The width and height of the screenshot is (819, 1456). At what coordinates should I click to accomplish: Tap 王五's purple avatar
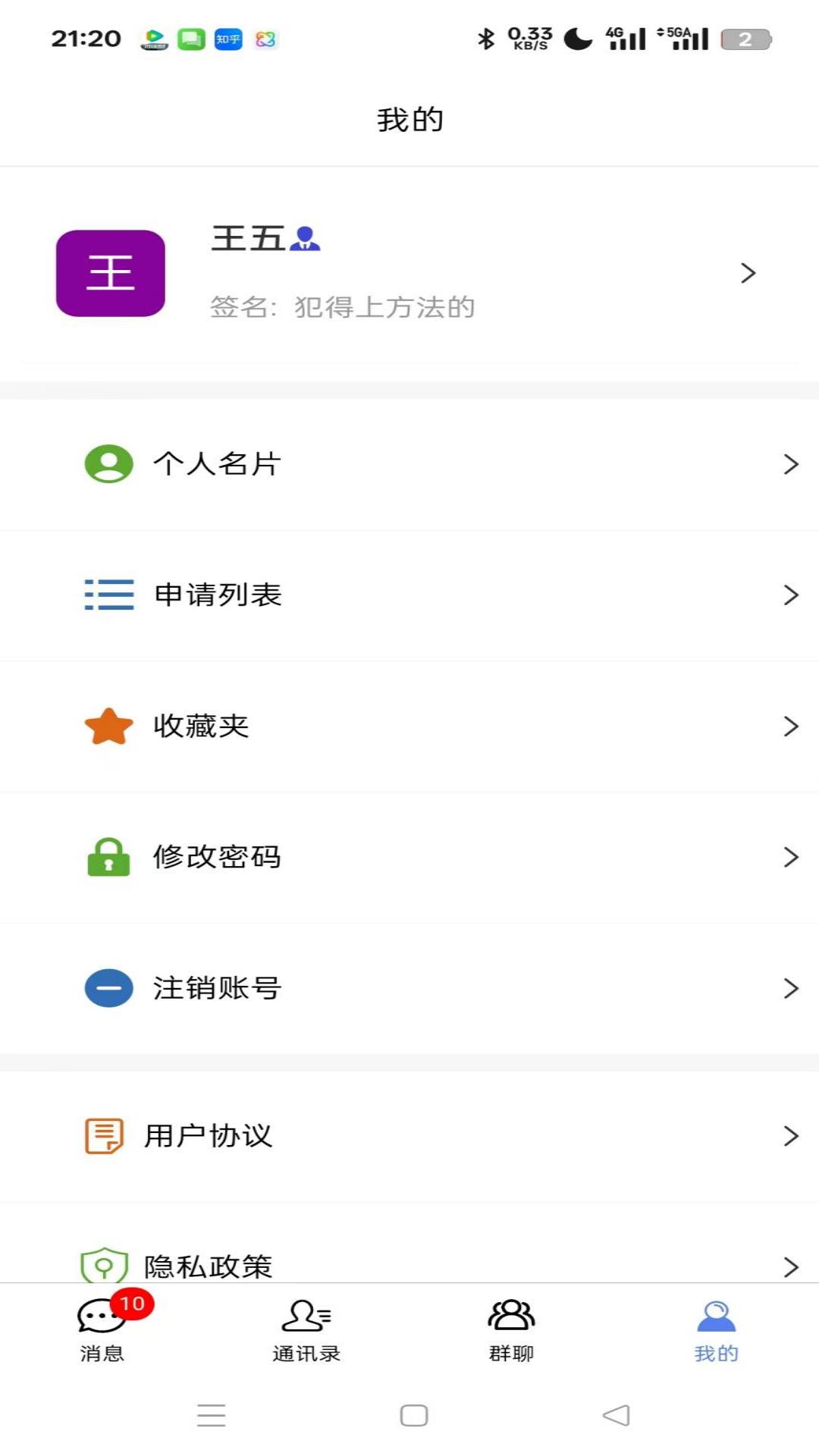click(111, 275)
